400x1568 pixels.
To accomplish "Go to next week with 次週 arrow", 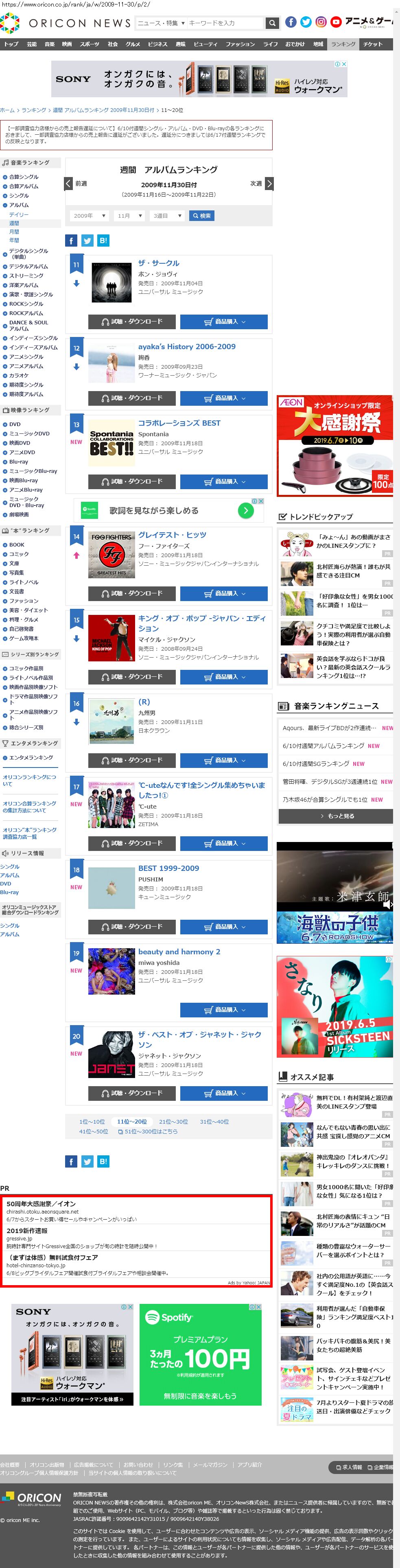I will click(269, 183).
